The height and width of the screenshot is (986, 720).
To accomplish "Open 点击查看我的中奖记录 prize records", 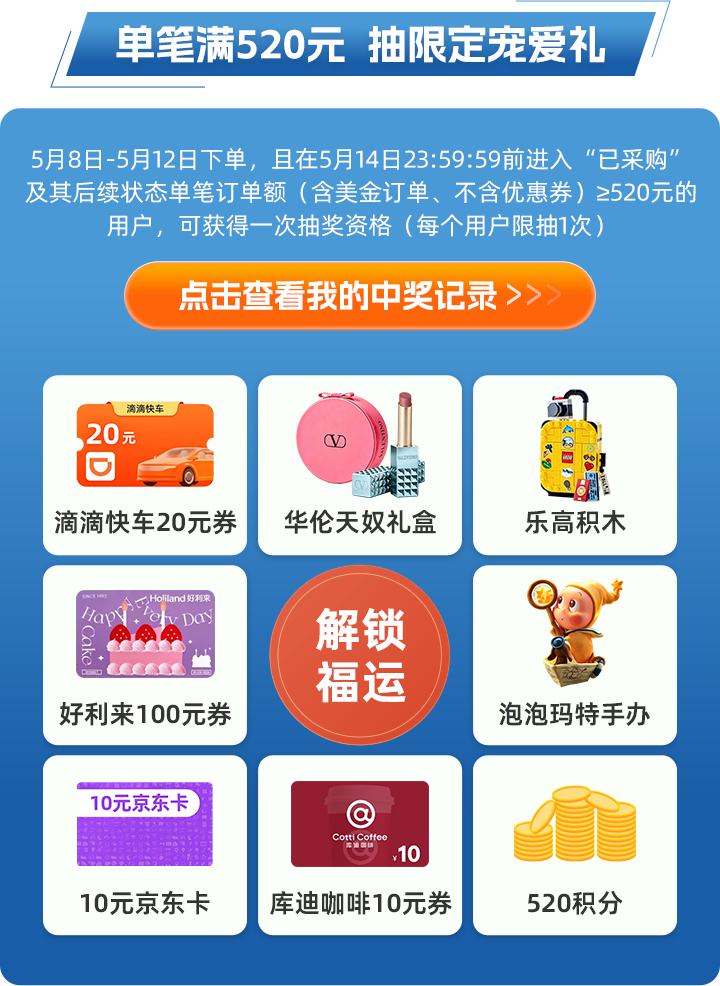I will 360,296.
